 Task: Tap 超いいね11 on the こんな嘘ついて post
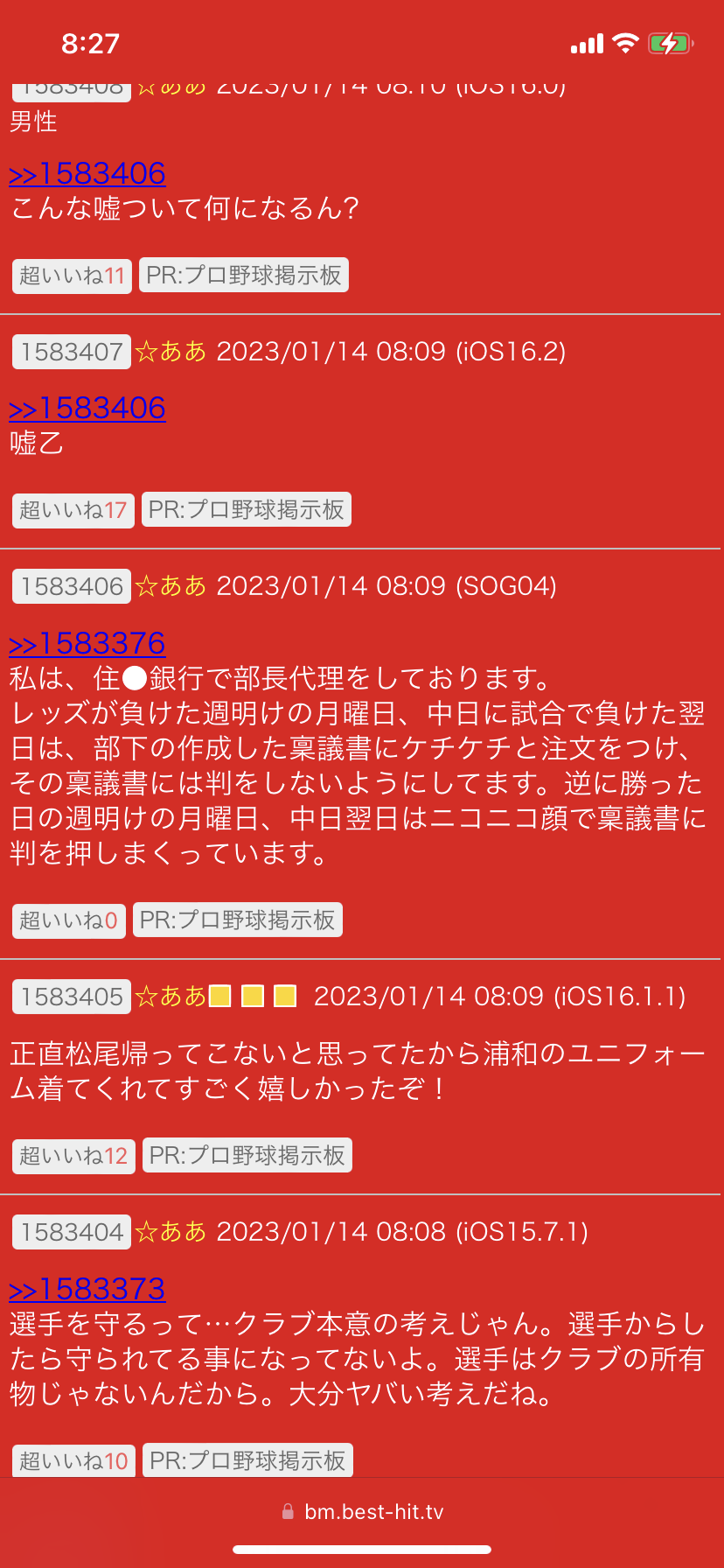[73, 276]
